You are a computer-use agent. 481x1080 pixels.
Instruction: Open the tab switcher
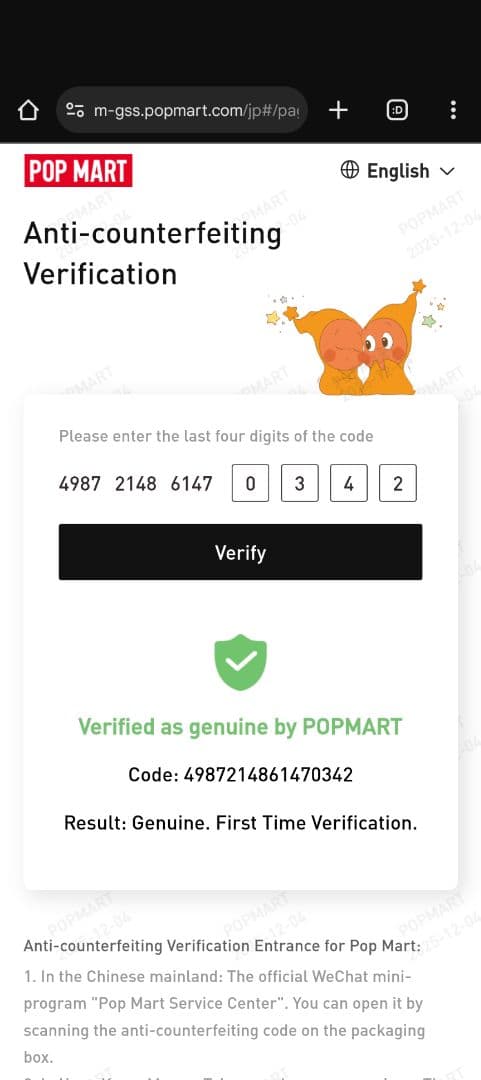[x=396, y=110]
